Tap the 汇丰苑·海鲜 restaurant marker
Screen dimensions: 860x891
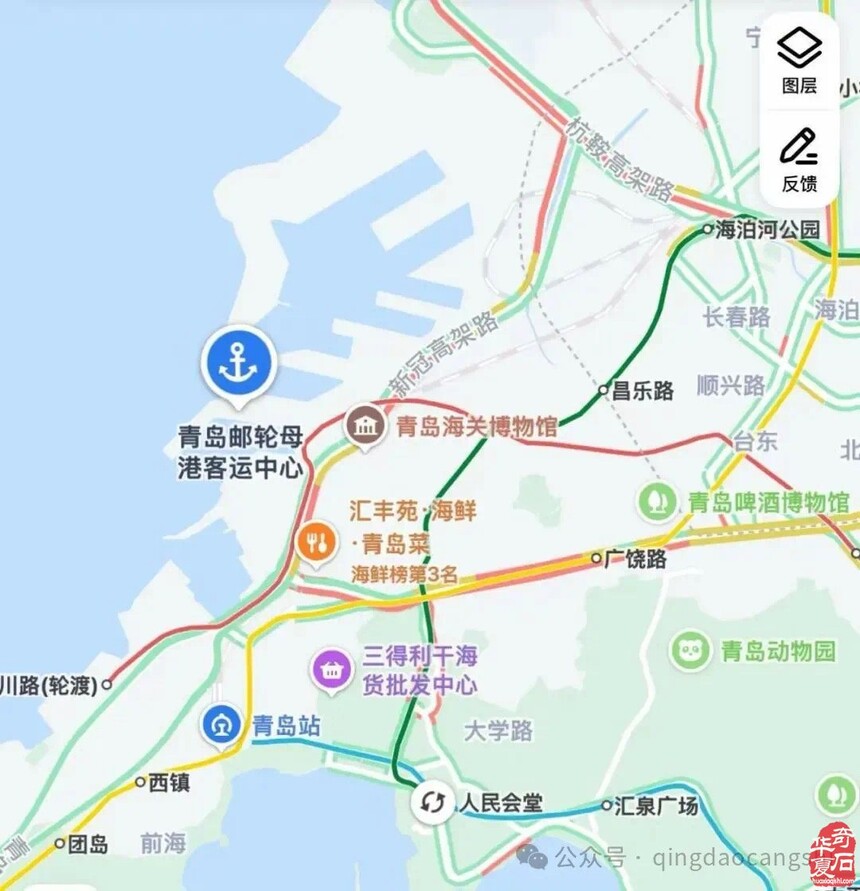tap(317, 543)
